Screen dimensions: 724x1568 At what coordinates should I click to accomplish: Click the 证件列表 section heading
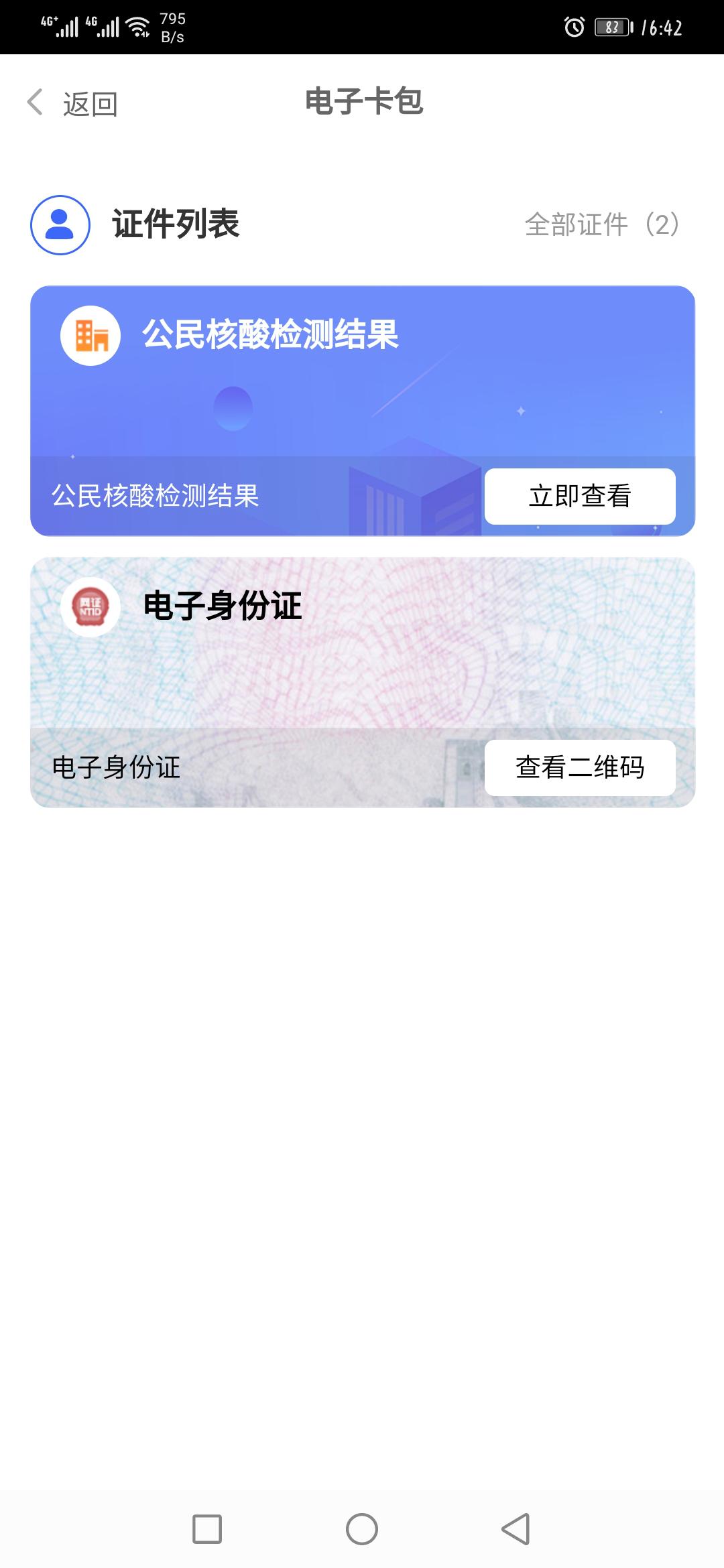click(176, 224)
